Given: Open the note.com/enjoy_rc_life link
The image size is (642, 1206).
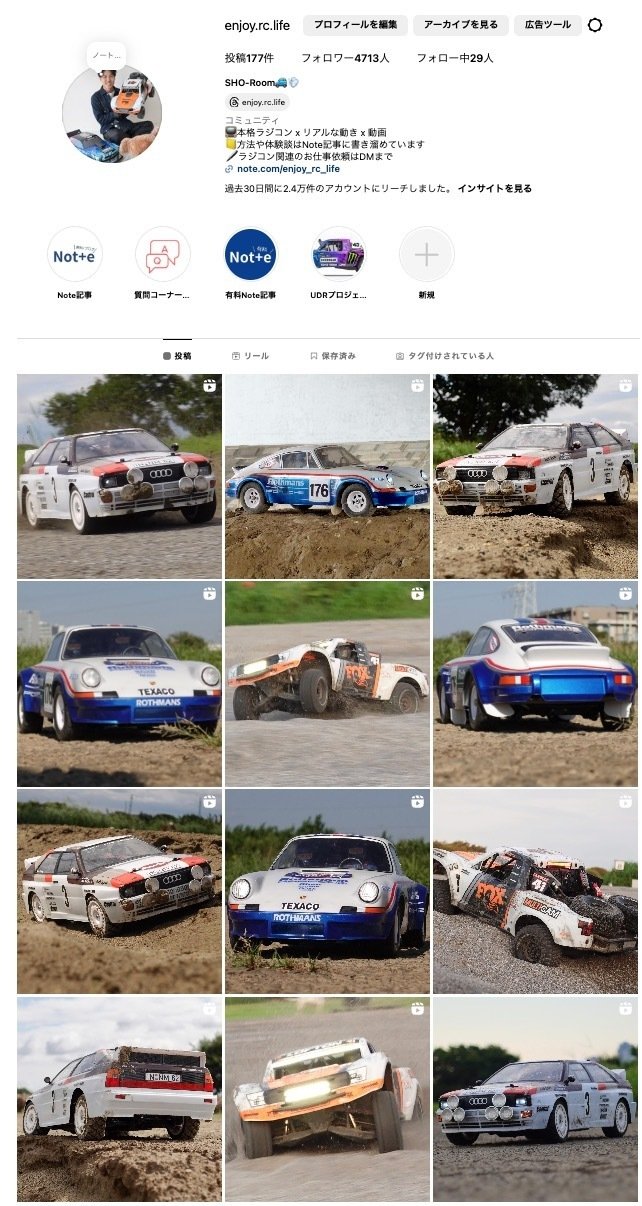Looking at the screenshot, I should 287,169.
